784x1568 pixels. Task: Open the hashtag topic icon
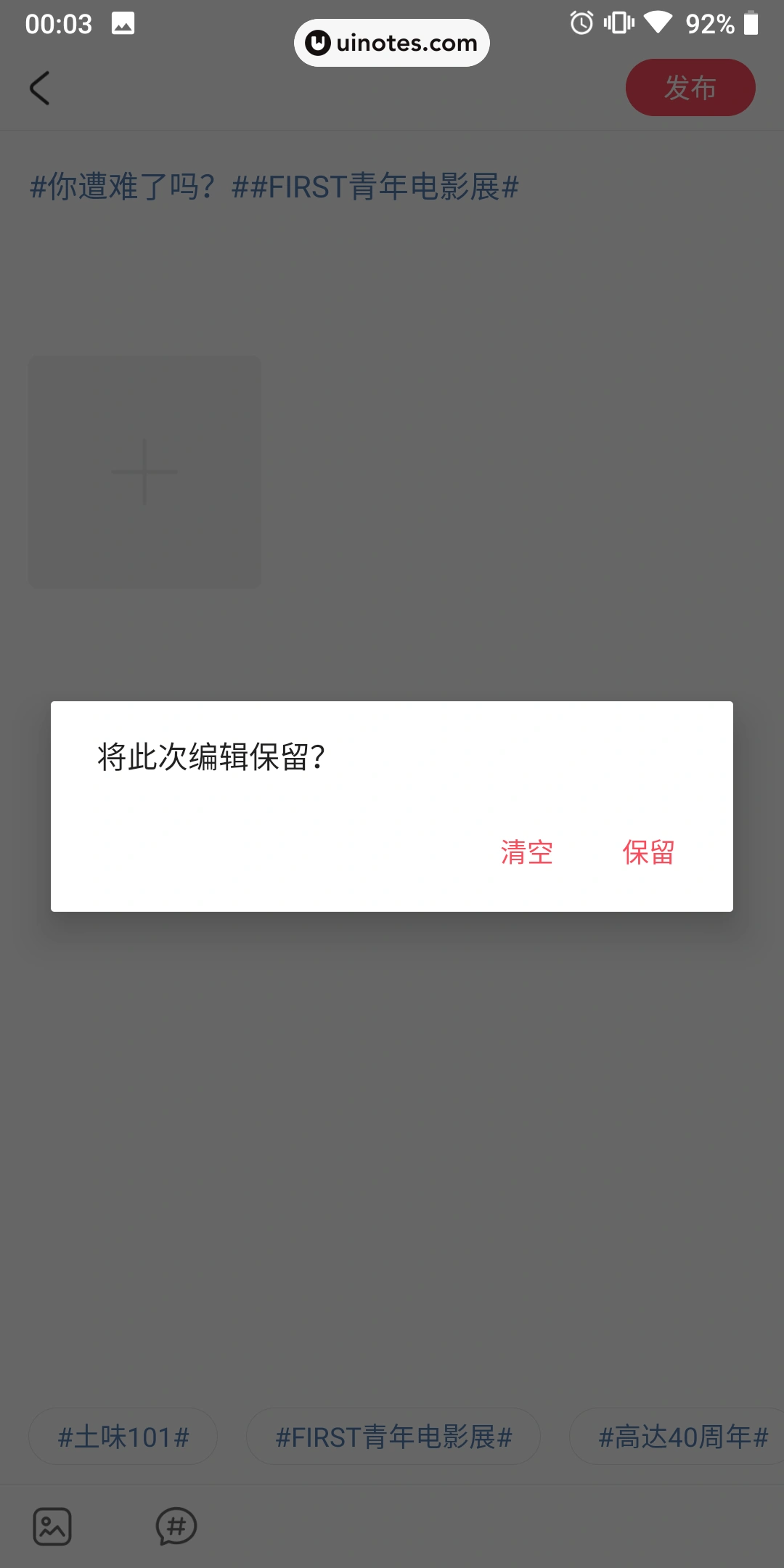(176, 1527)
